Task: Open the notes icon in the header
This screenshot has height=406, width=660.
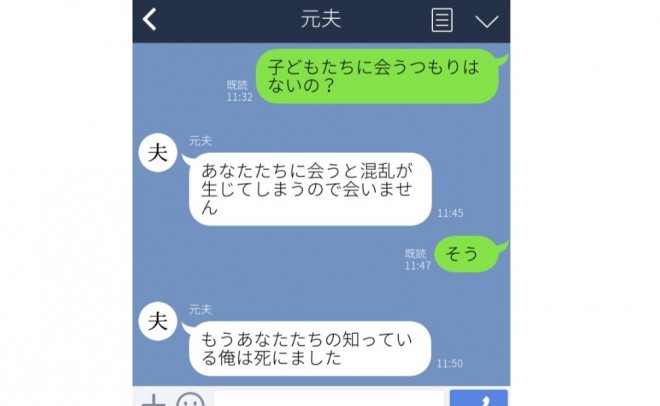Action: 441,20
